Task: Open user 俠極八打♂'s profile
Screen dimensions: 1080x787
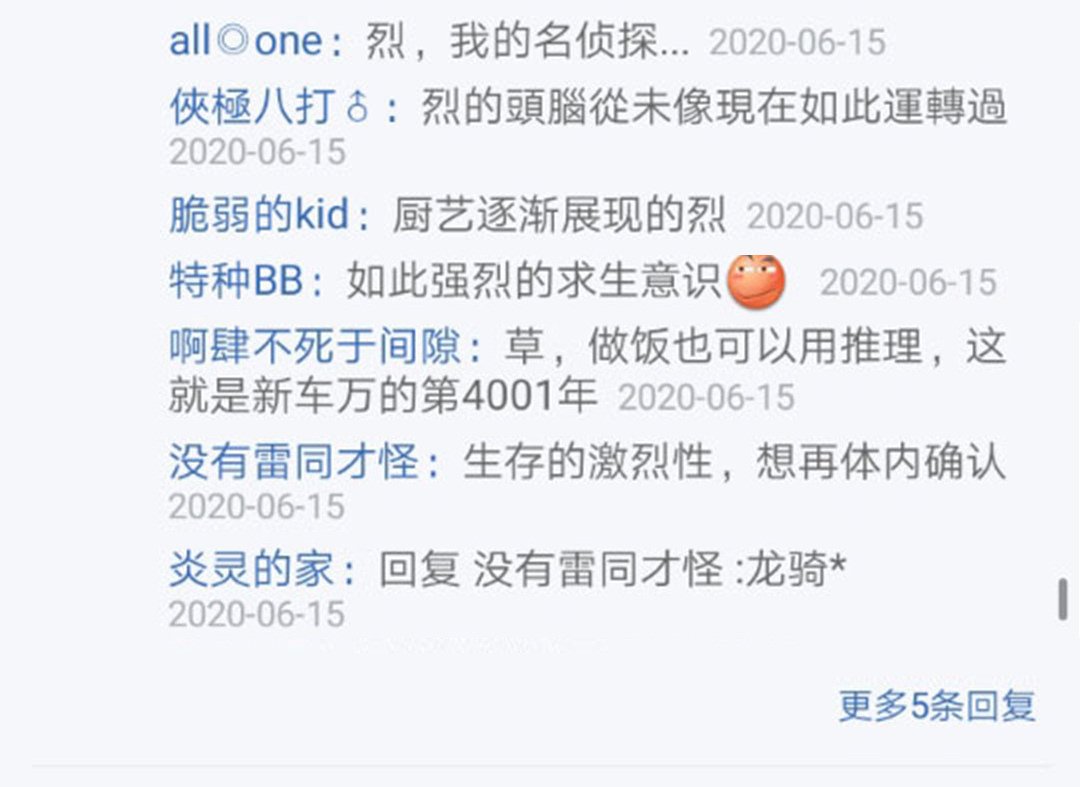Action: click(270, 108)
